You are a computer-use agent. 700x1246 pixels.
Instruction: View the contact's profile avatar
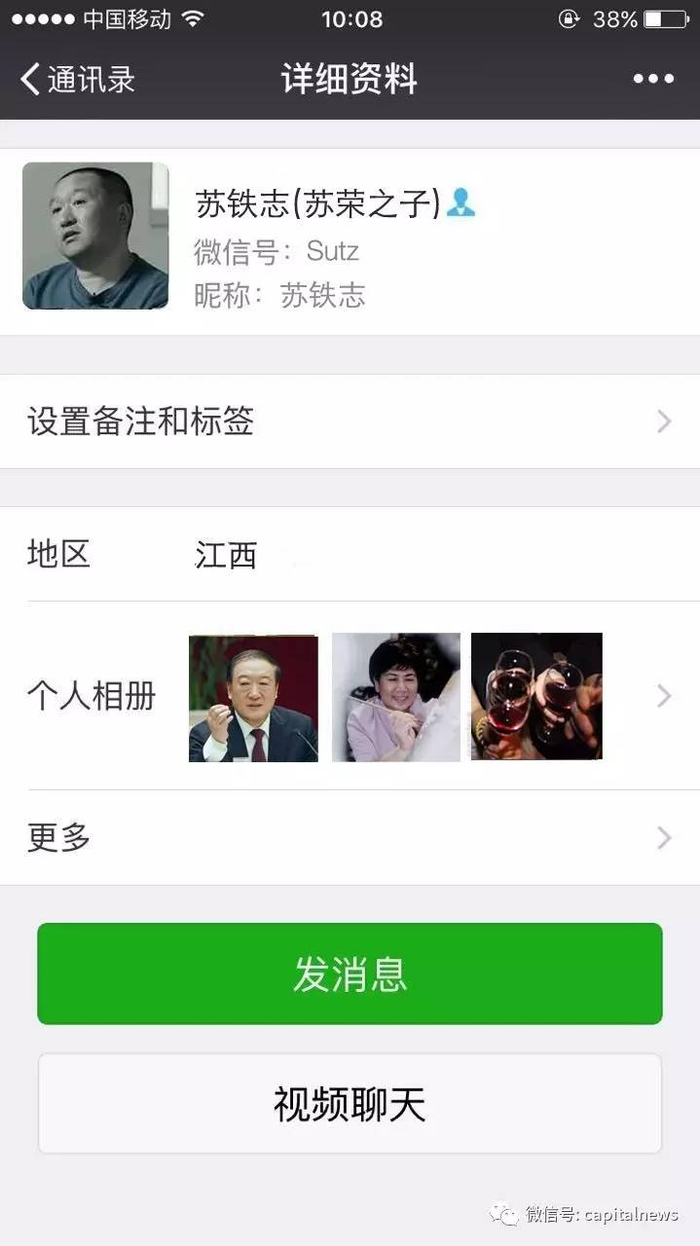tap(96, 236)
